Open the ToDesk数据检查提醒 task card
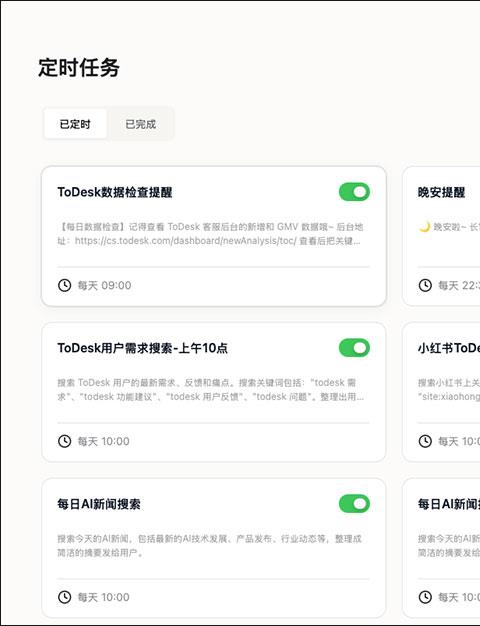 coord(214,236)
